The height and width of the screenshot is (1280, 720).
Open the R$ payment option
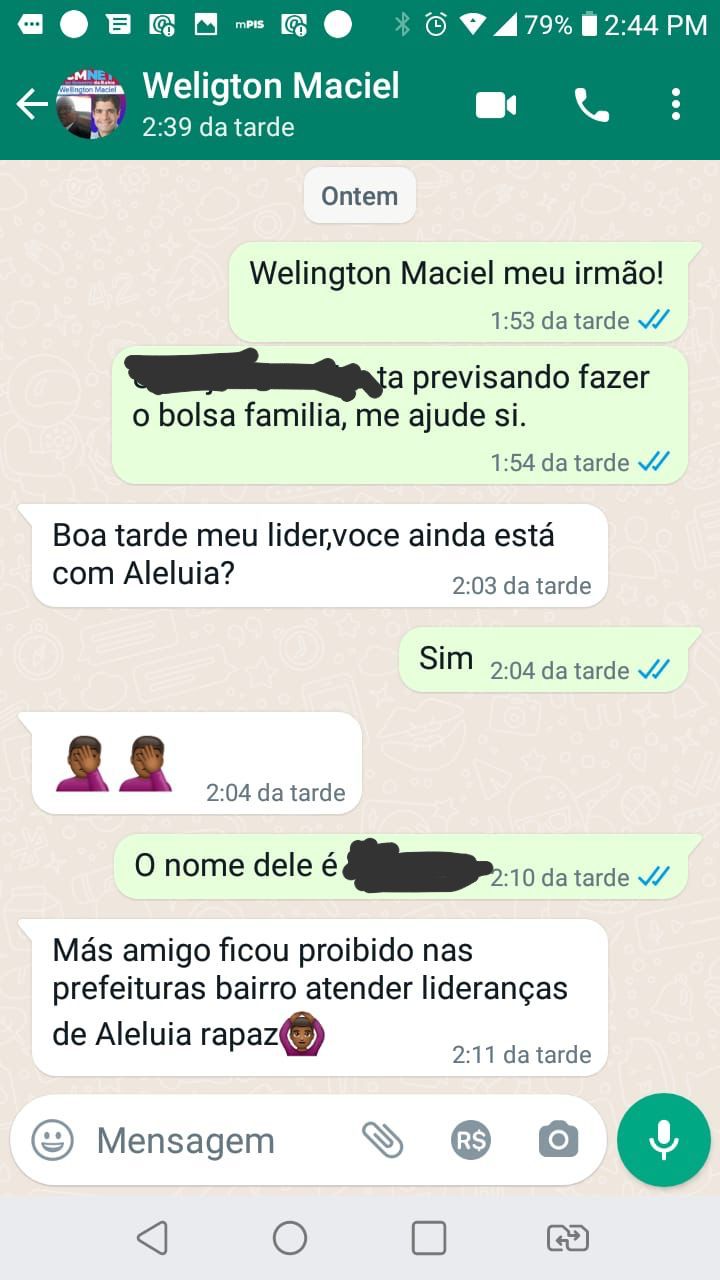tap(470, 1140)
